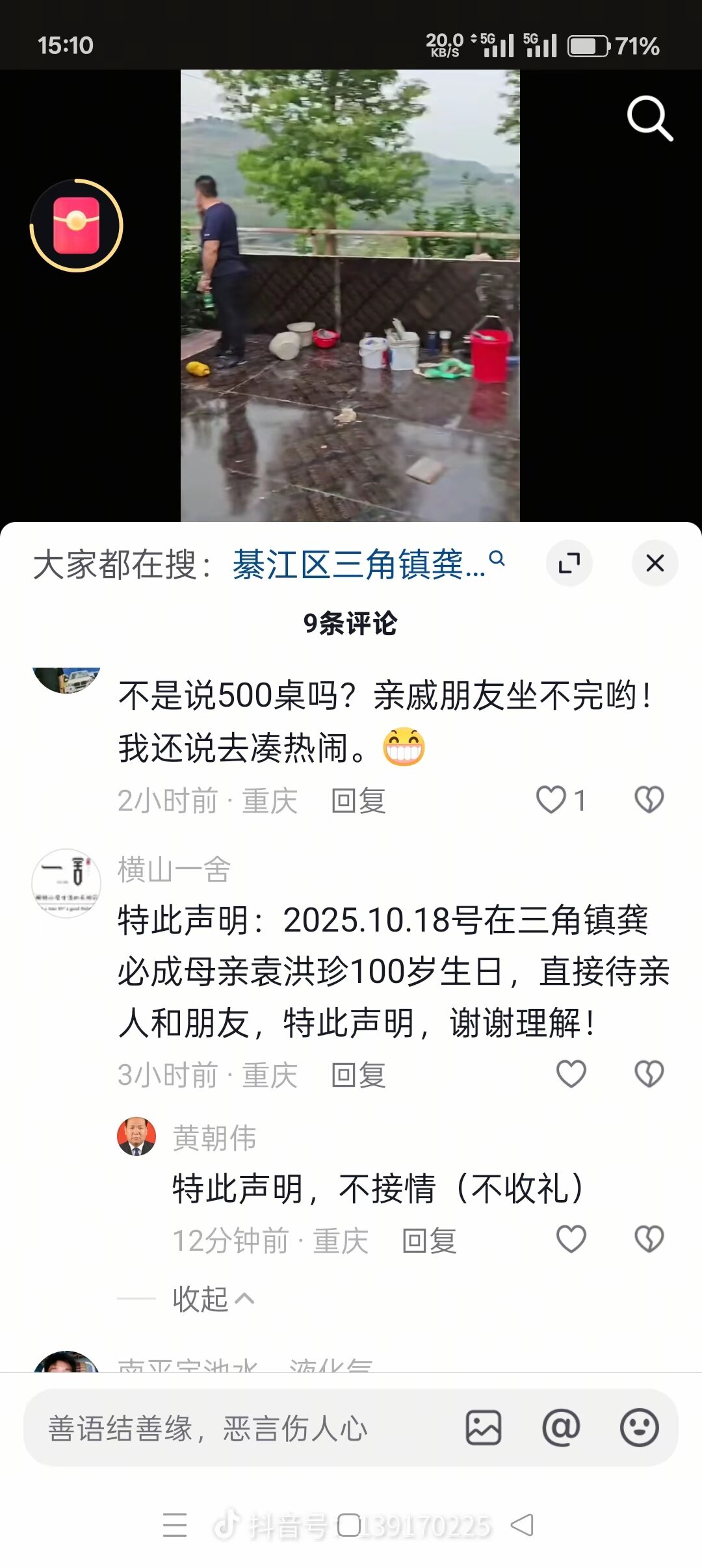This screenshot has height=1568, width=702.
Task: Tap the red envelope reward icon
Action: 76,226
